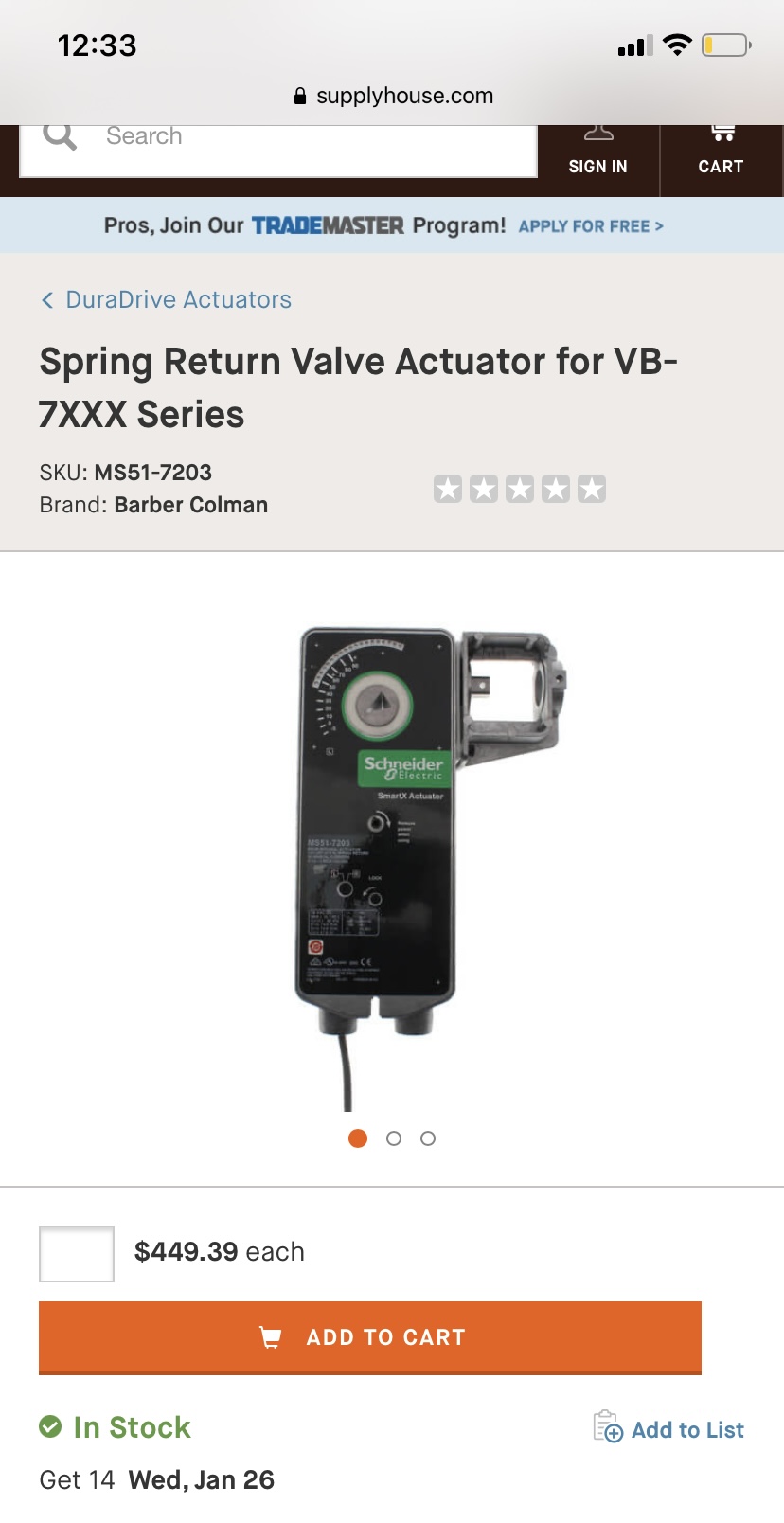Screen dimensions: 784x1523
Task: View the star rating reviews
Action: tap(520, 490)
